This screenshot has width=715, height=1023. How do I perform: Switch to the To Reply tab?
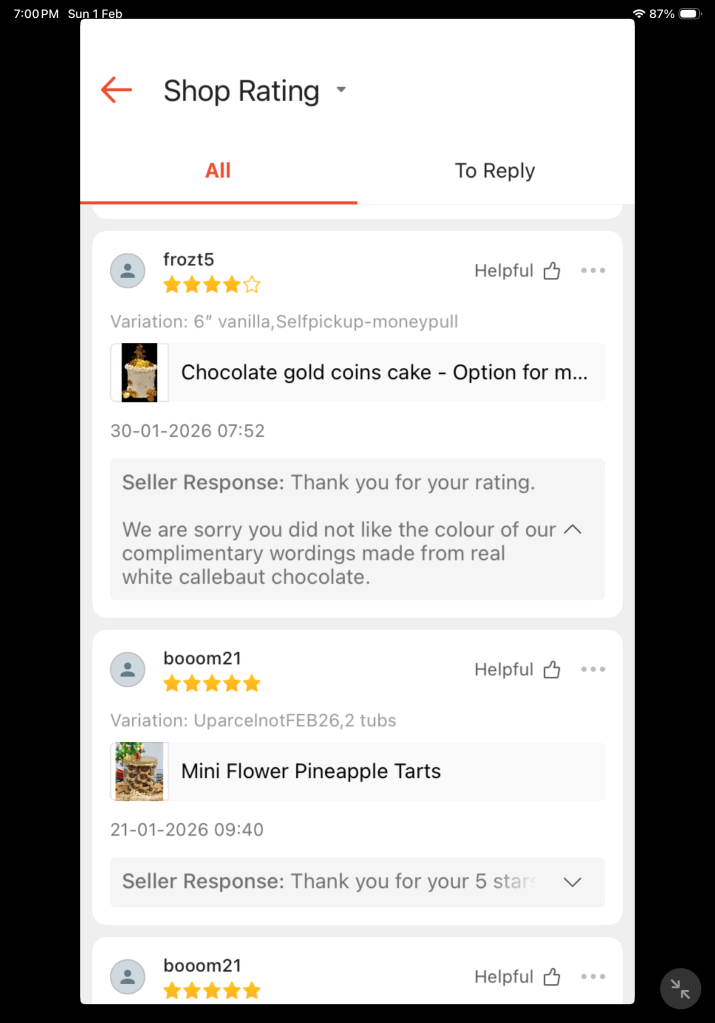pos(495,171)
